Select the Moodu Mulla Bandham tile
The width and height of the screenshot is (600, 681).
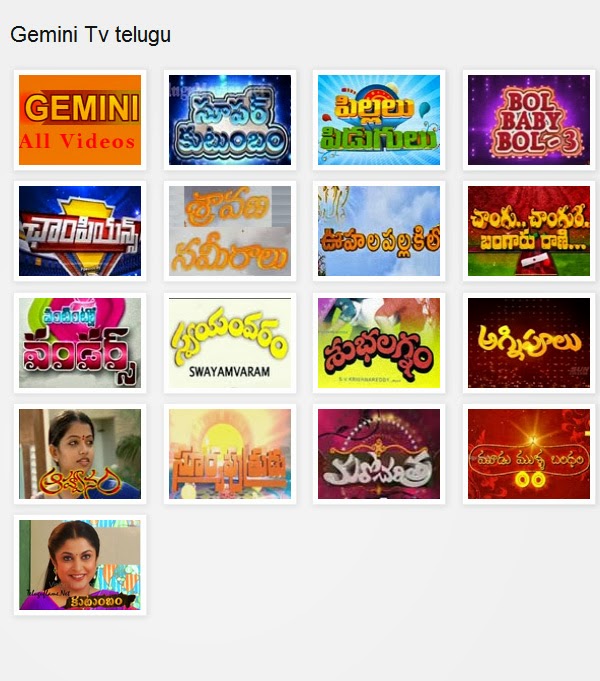coord(529,454)
